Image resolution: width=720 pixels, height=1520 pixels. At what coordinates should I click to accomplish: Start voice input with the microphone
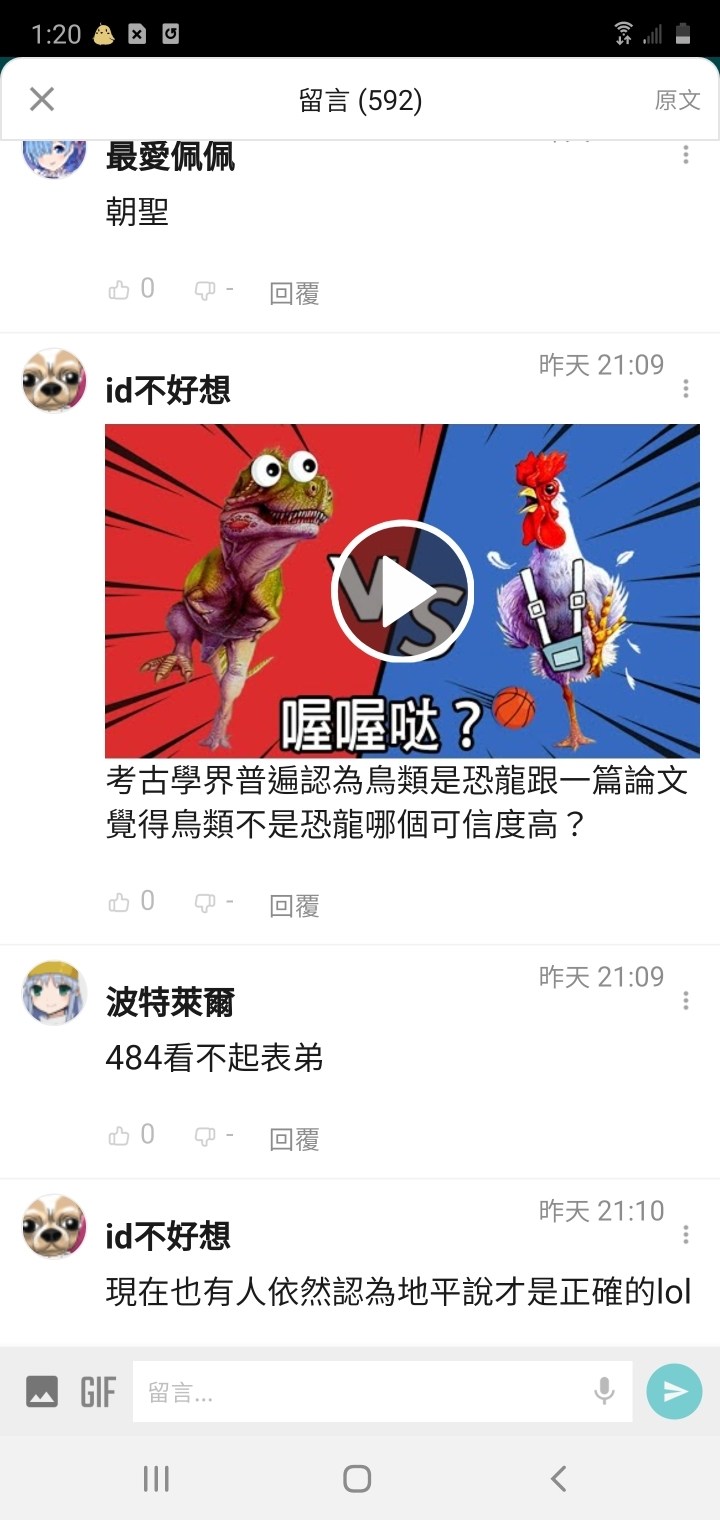[x=604, y=1391]
